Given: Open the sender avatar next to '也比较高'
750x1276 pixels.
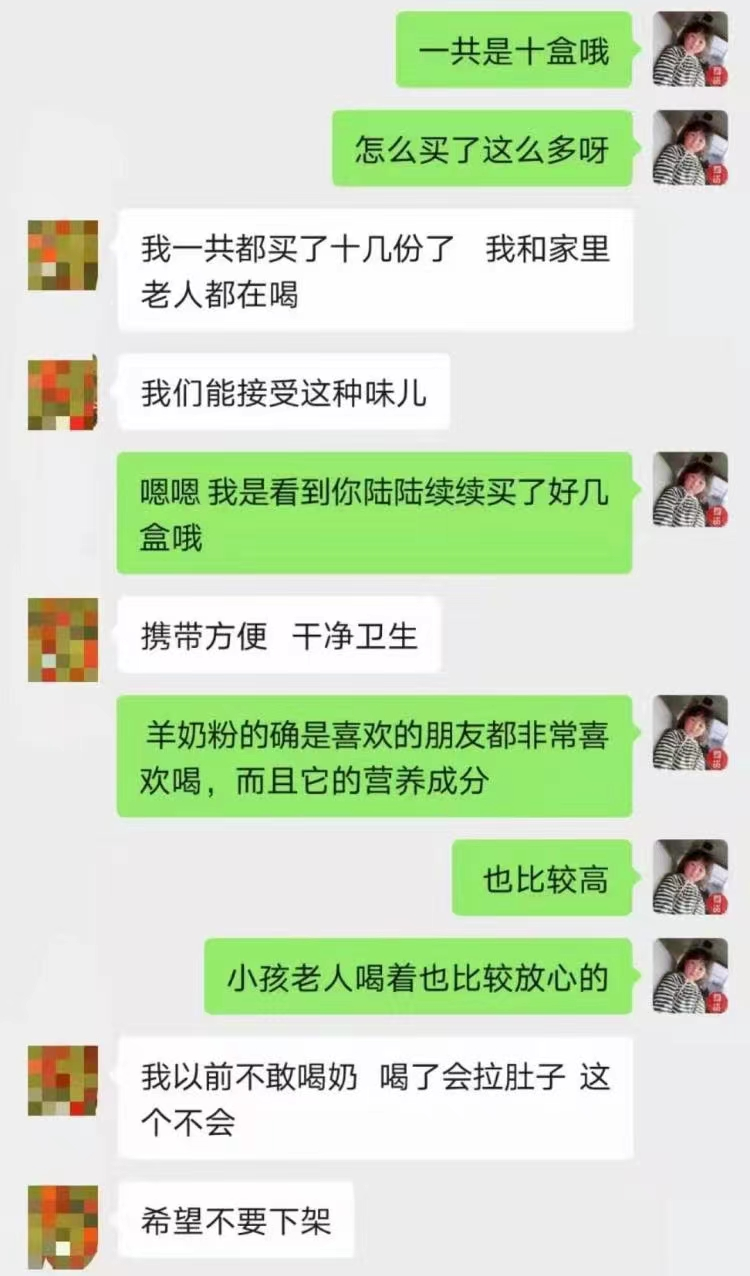Looking at the screenshot, I should tap(692, 877).
